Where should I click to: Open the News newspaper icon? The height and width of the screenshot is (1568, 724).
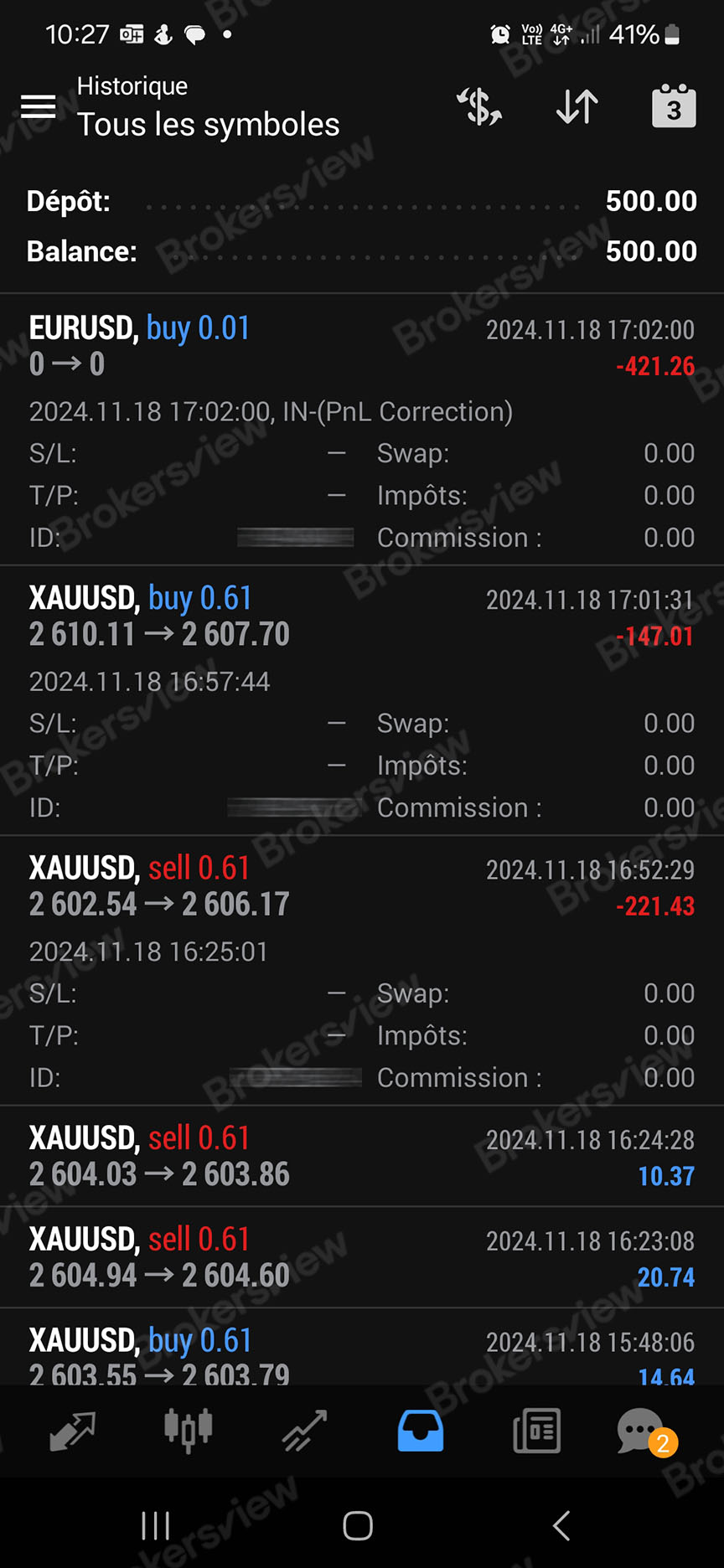pos(535,1430)
